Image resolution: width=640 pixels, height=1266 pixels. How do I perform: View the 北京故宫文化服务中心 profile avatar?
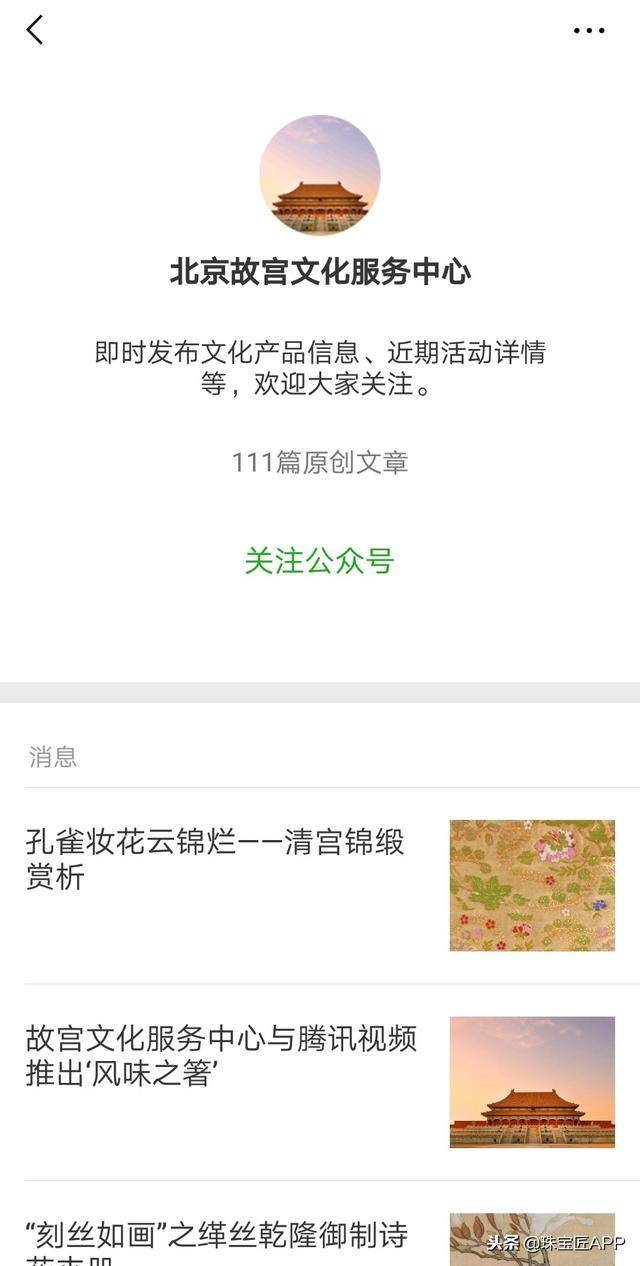tap(319, 175)
